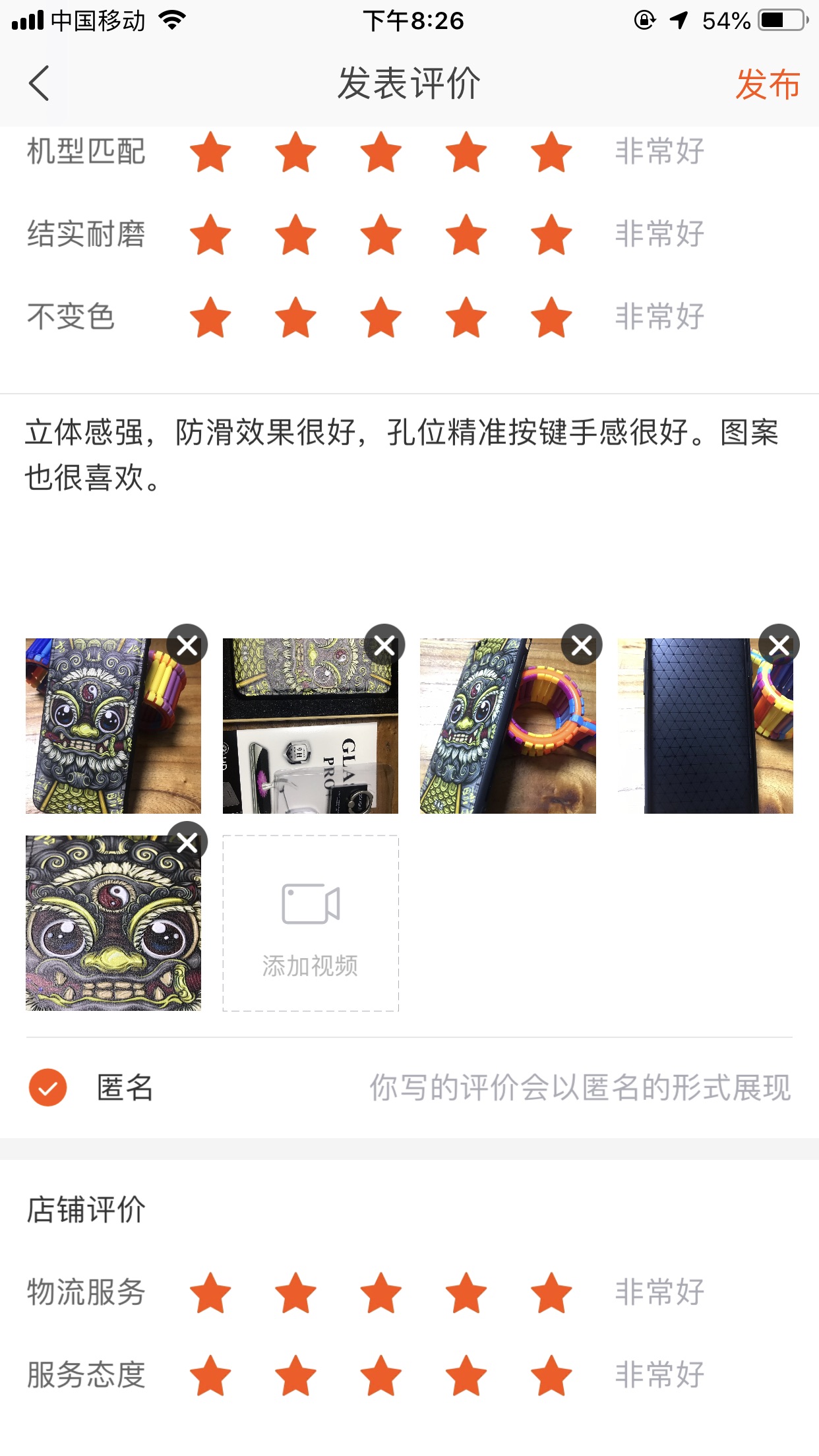Screen dimensions: 819x1456
Task: Uncheck the 匿名 anonymous option
Action: [48, 1087]
